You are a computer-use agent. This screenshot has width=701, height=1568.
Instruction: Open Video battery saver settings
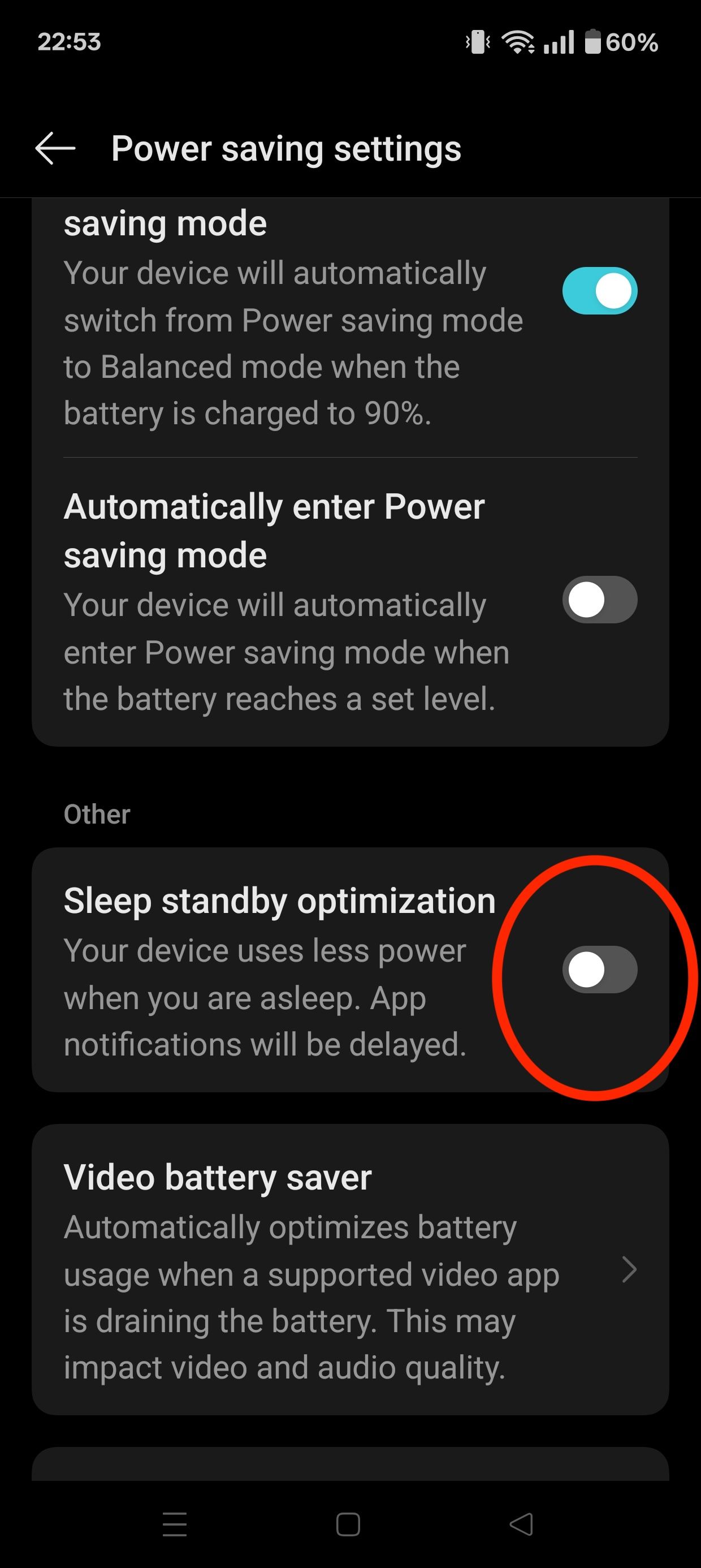tap(350, 1270)
